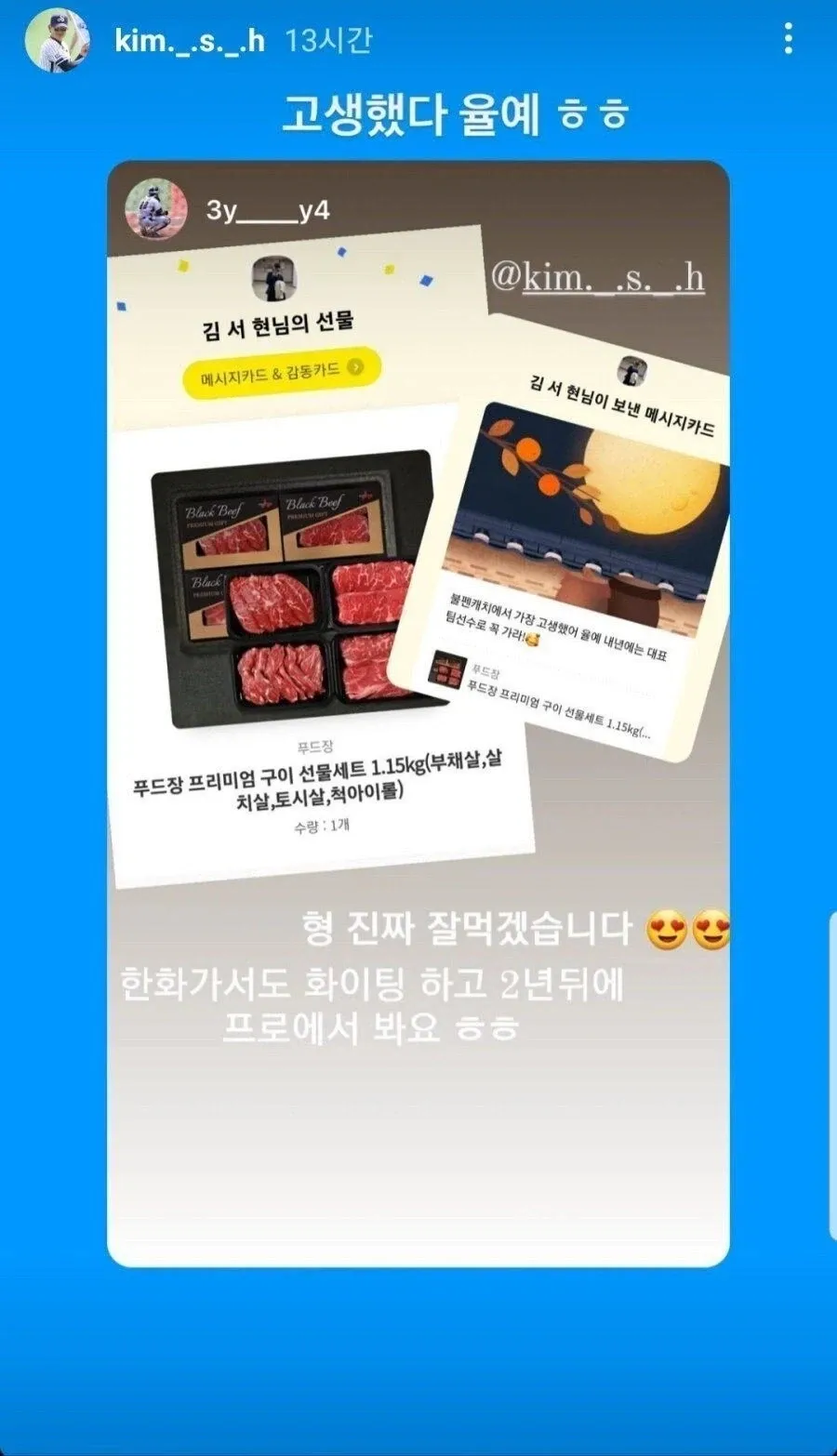Tap the kim._.s._.h username
This screenshot has height=1456, width=837.
click(x=190, y=41)
